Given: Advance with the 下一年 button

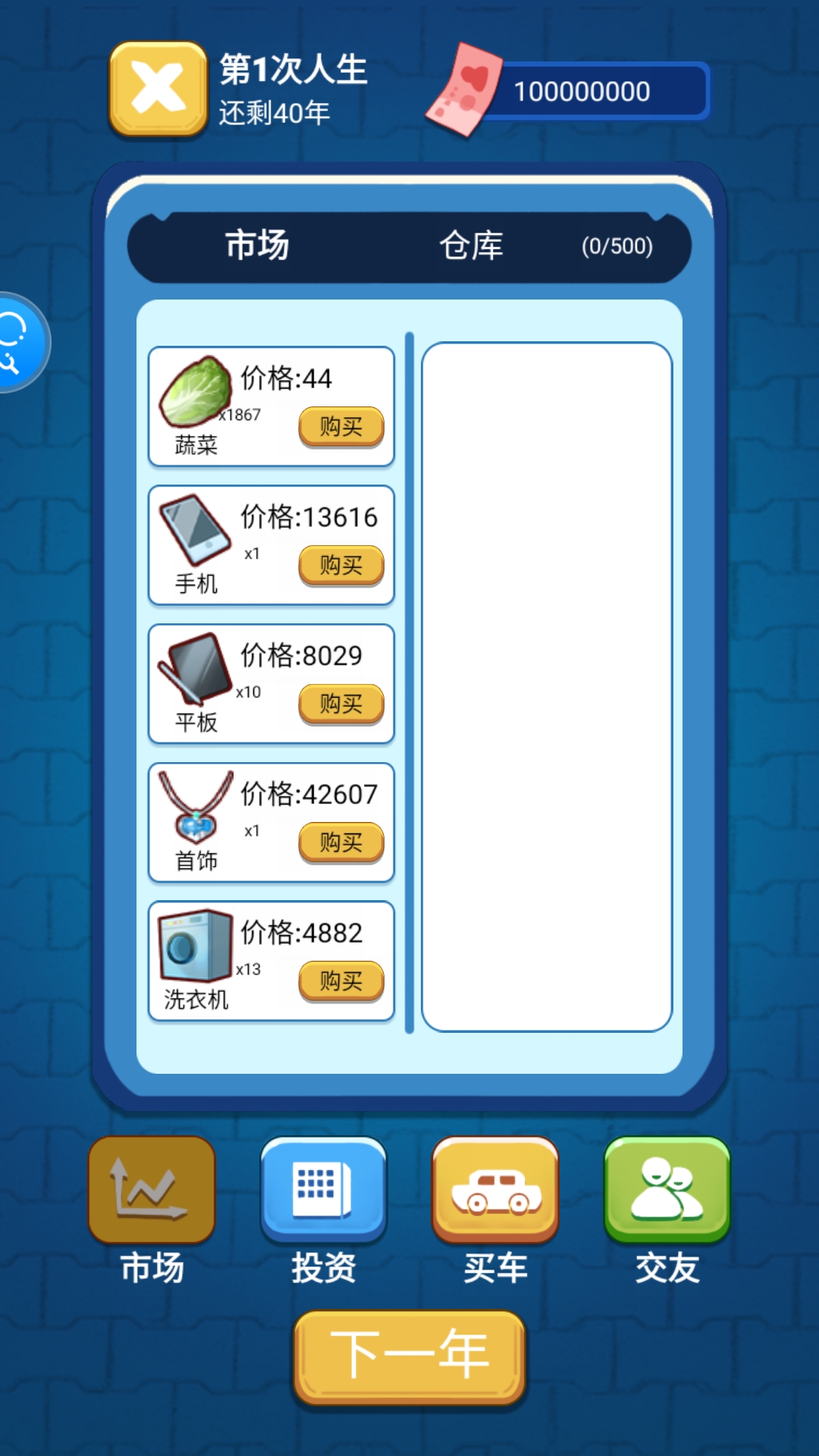Looking at the screenshot, I should [x=409, y=1356].
